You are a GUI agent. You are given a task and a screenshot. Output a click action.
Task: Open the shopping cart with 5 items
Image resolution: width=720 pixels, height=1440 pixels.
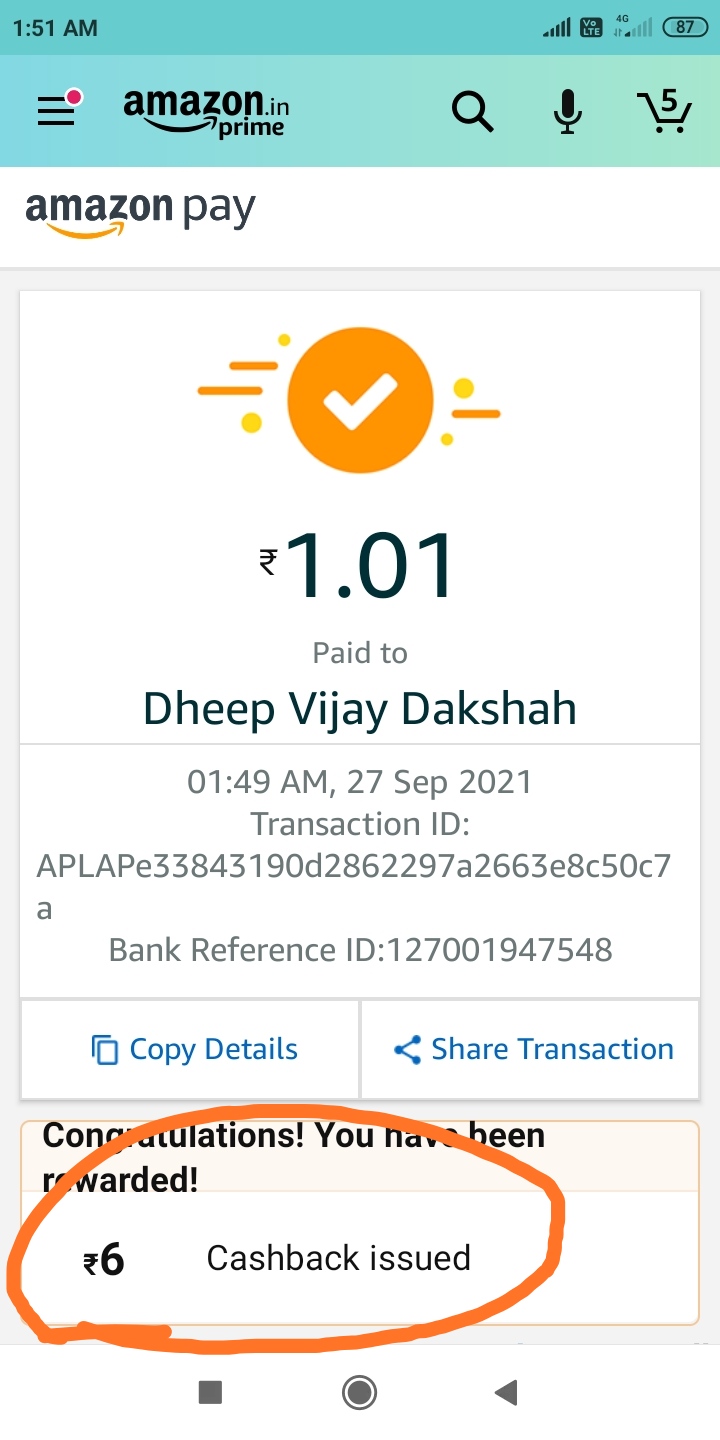click(x=665, y=111)
